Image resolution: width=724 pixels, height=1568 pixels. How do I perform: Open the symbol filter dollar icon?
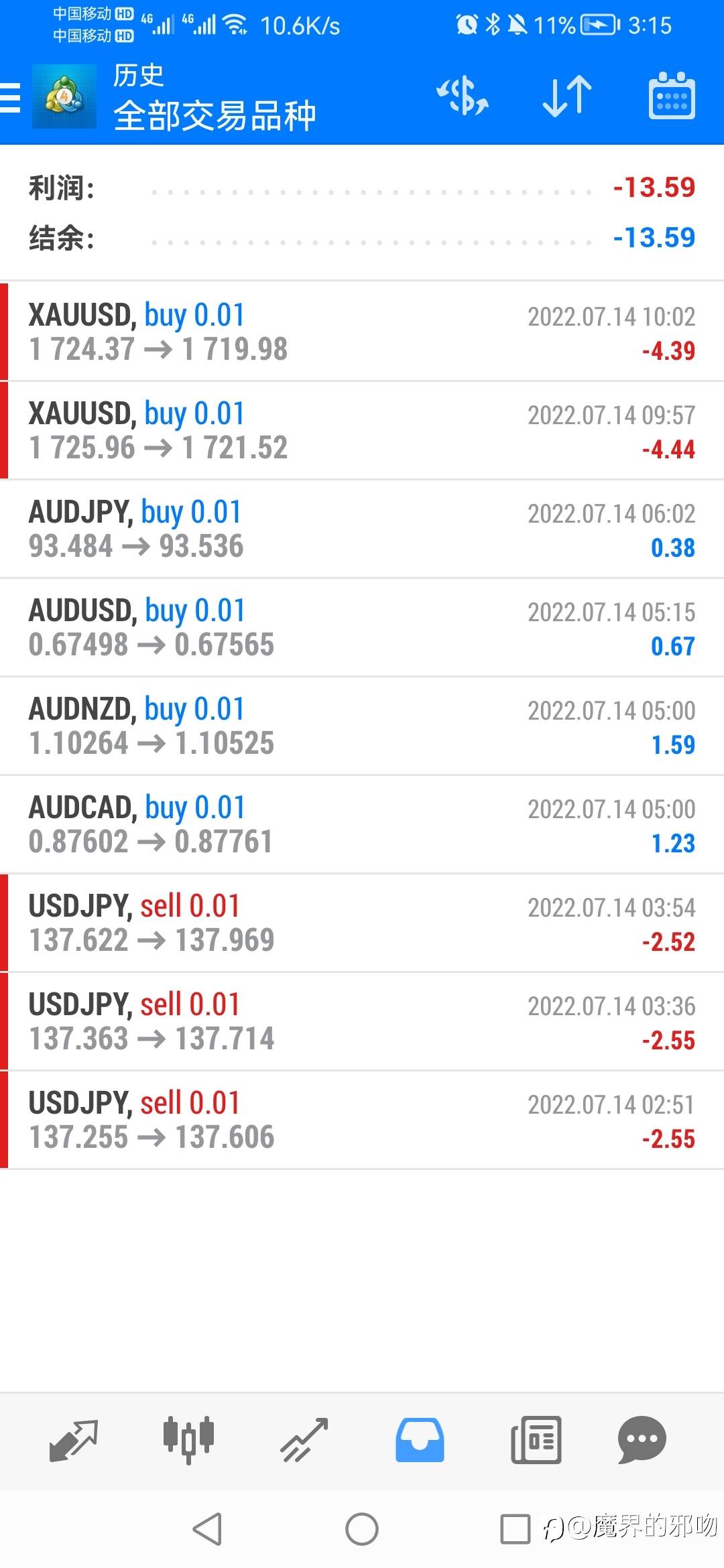tap(463, 96)
